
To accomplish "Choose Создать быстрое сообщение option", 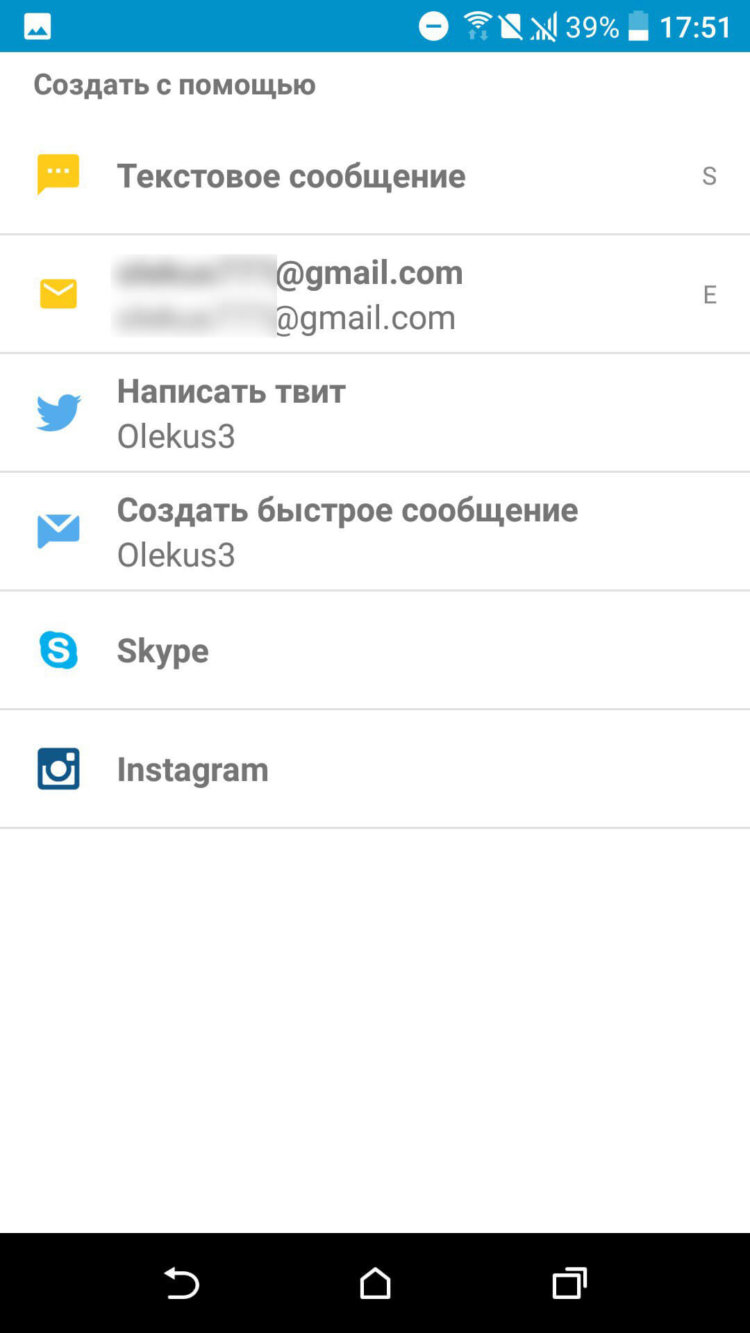I will point(348,509).
